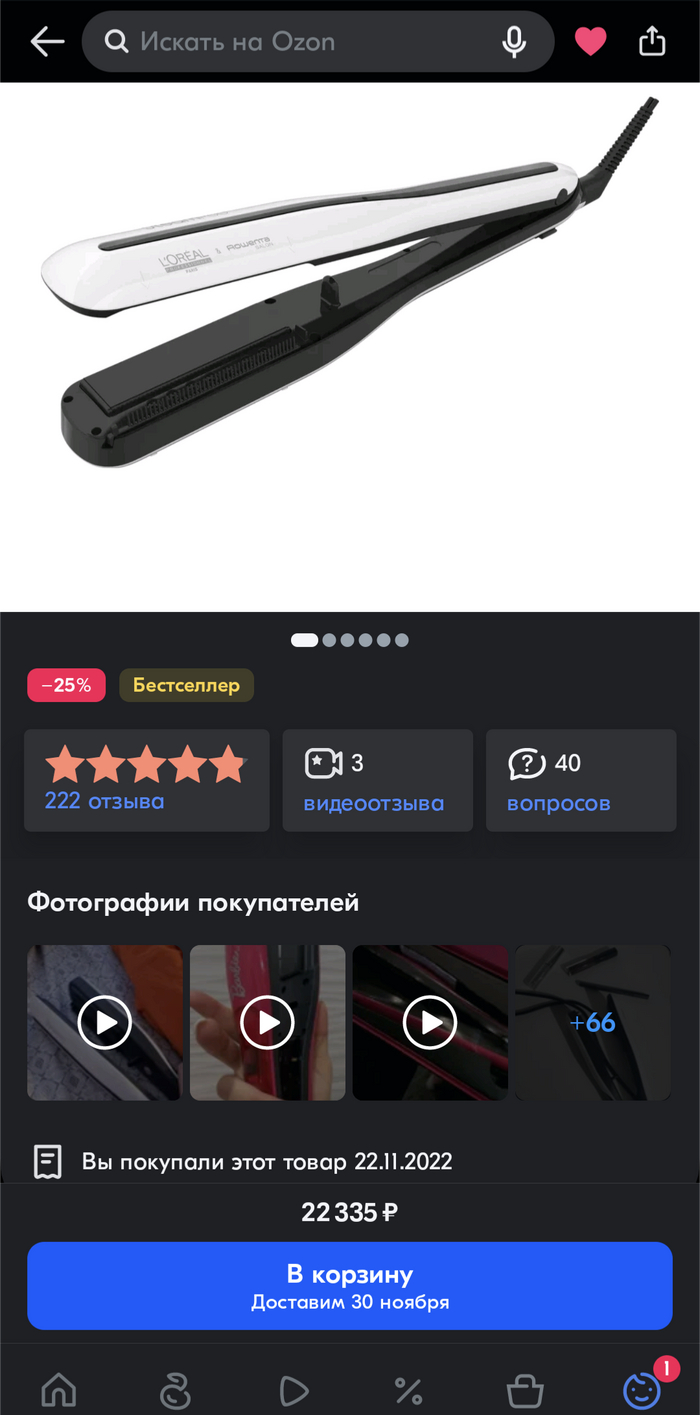Play the first customer video
The height and width of the screenshot is (1415, 700).
click(105, 1022)
